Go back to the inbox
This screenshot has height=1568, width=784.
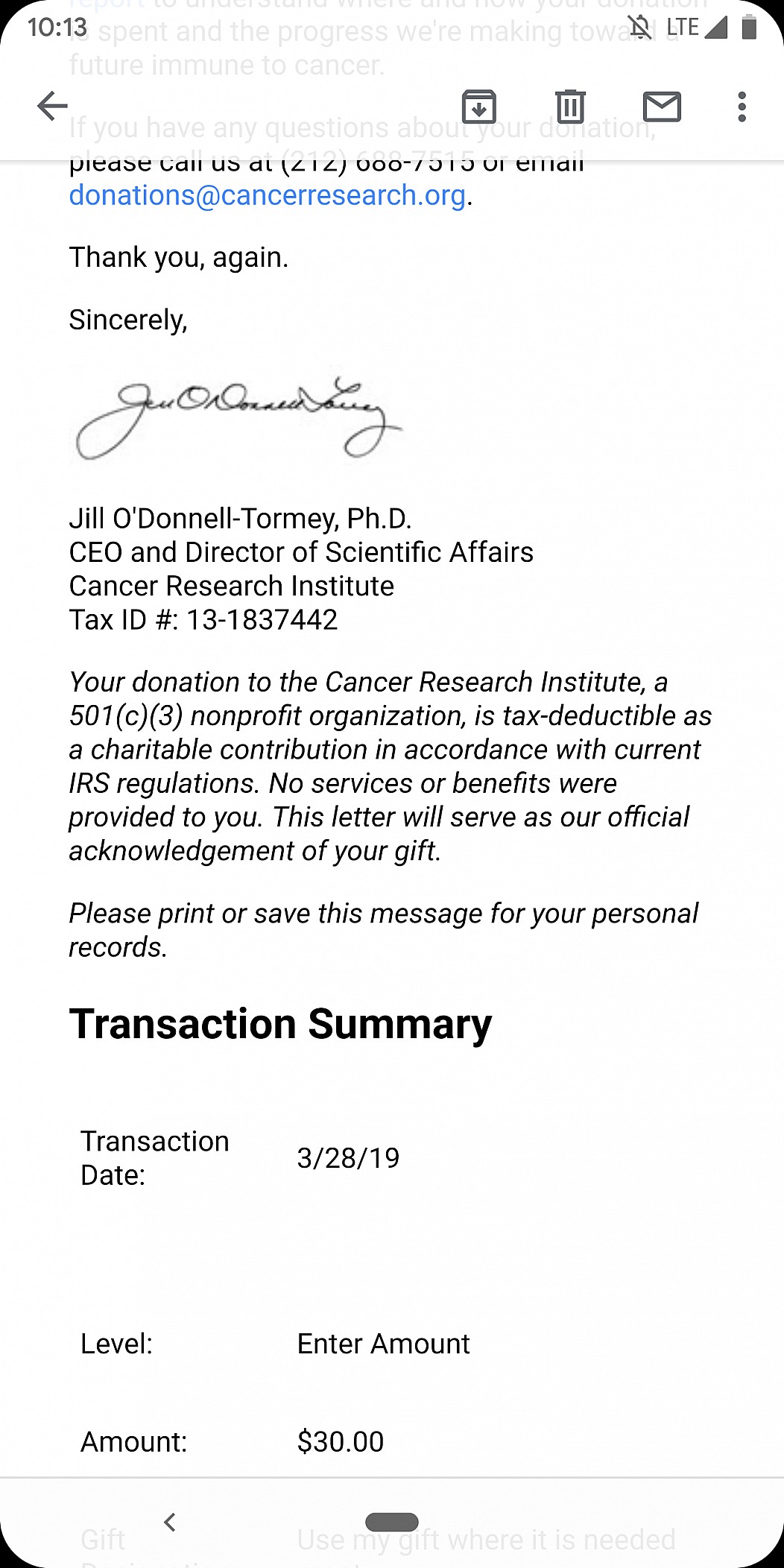52,106
